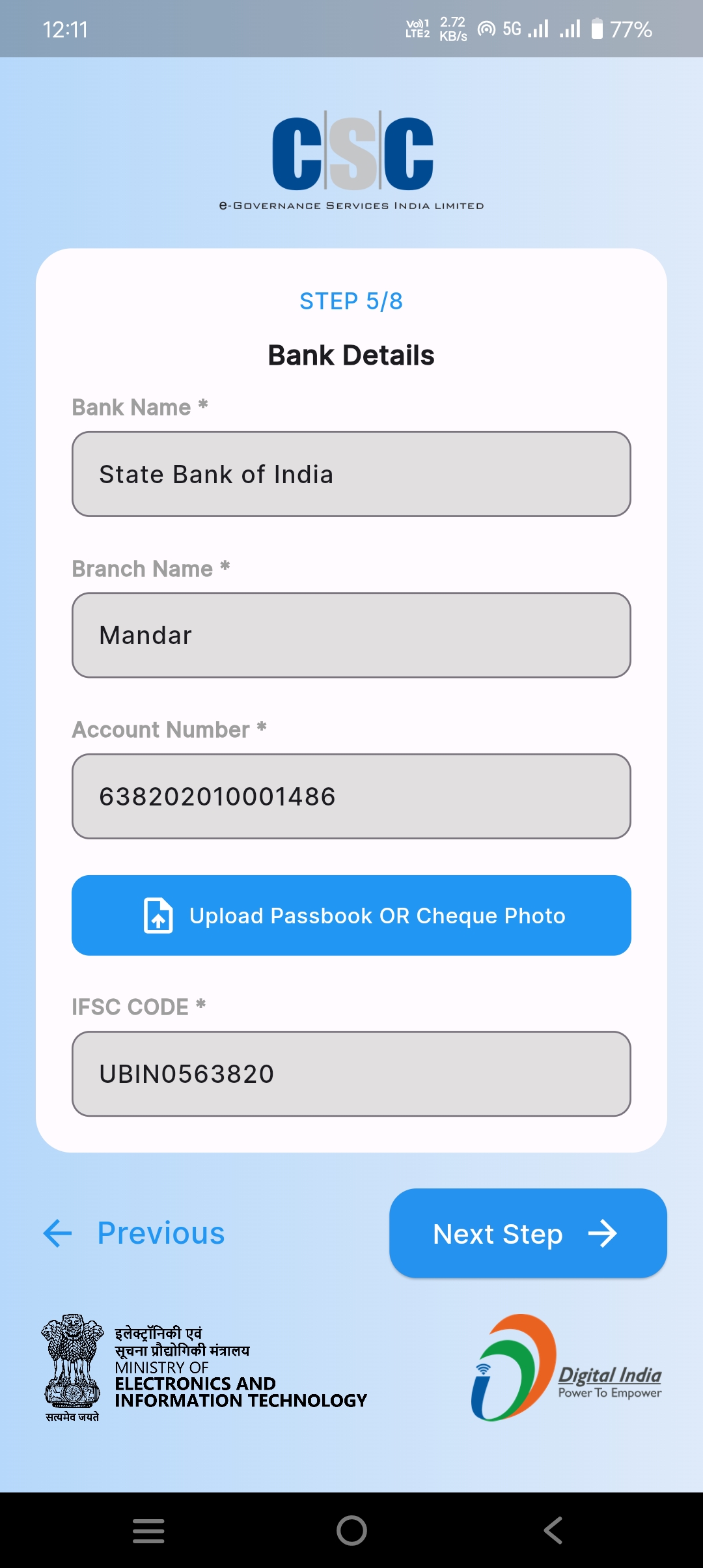
Task: Edit the Branch Name field
Action: coord(351,635)
